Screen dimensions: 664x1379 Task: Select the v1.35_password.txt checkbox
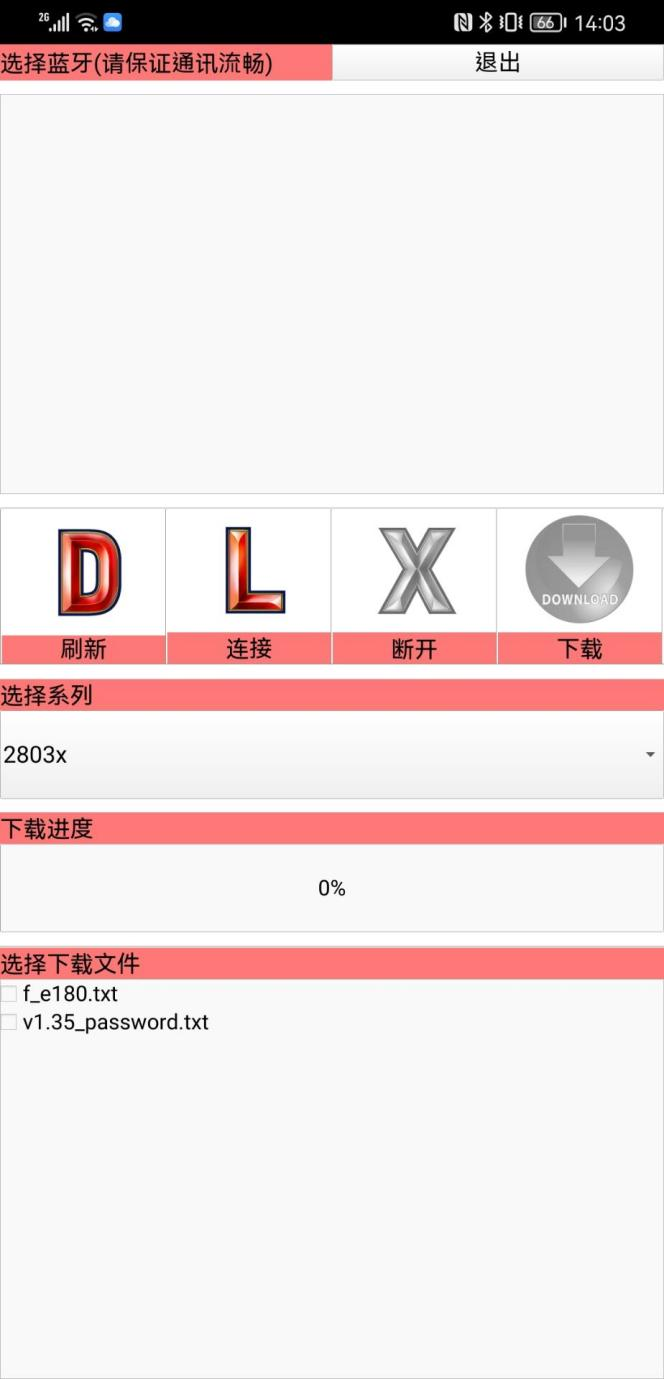[10, 1022]
